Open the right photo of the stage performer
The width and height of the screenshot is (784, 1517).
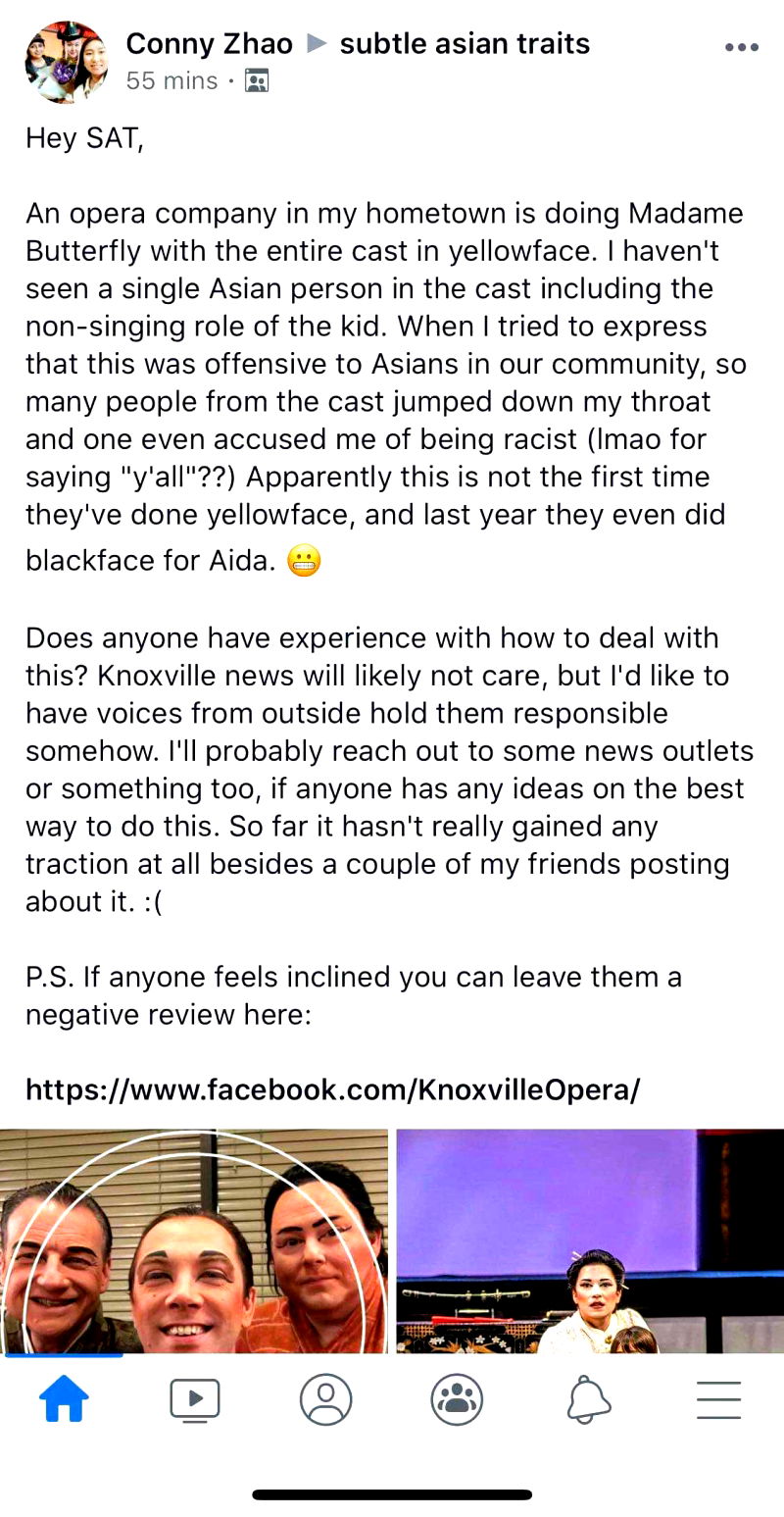(590, 1240)
